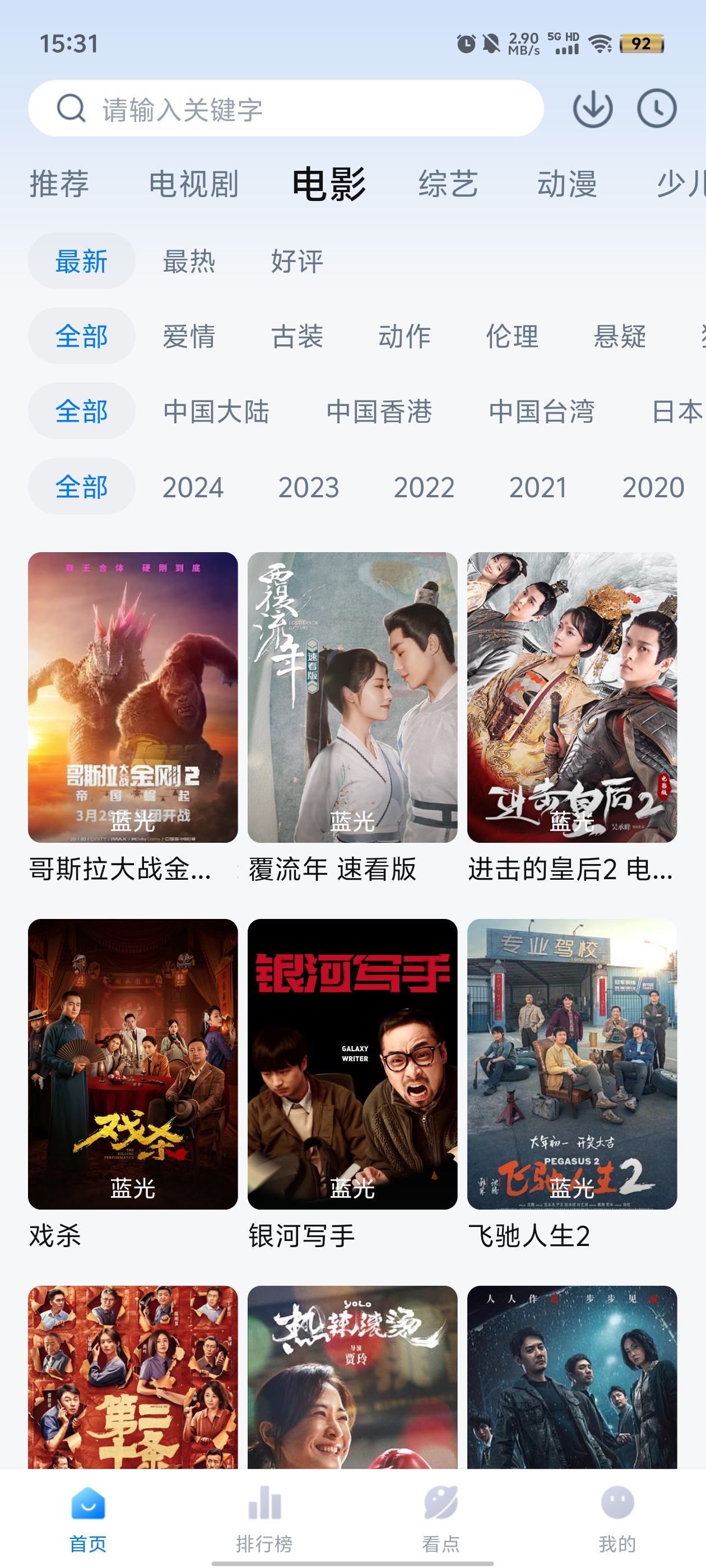Image resolution: width=706 pixels, height=1568 pixels.
Task: Open the 我的 profile tab
Action: pyautogui.click(x=616, y=1518)
